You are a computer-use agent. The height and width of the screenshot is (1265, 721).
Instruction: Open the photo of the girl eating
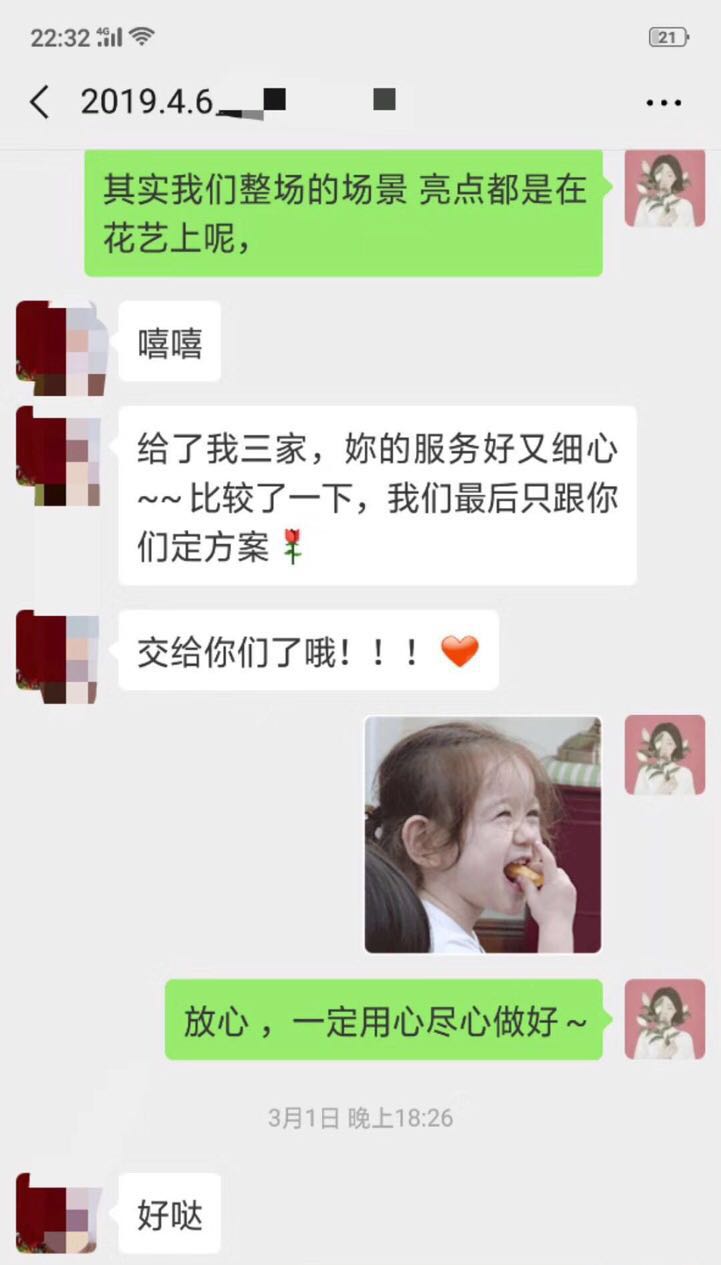tap(483, 834)
